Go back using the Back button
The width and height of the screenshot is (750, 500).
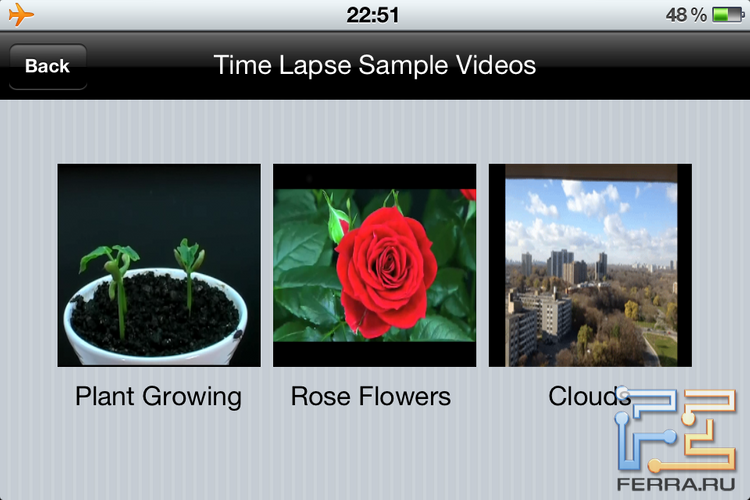pos(47,66)
